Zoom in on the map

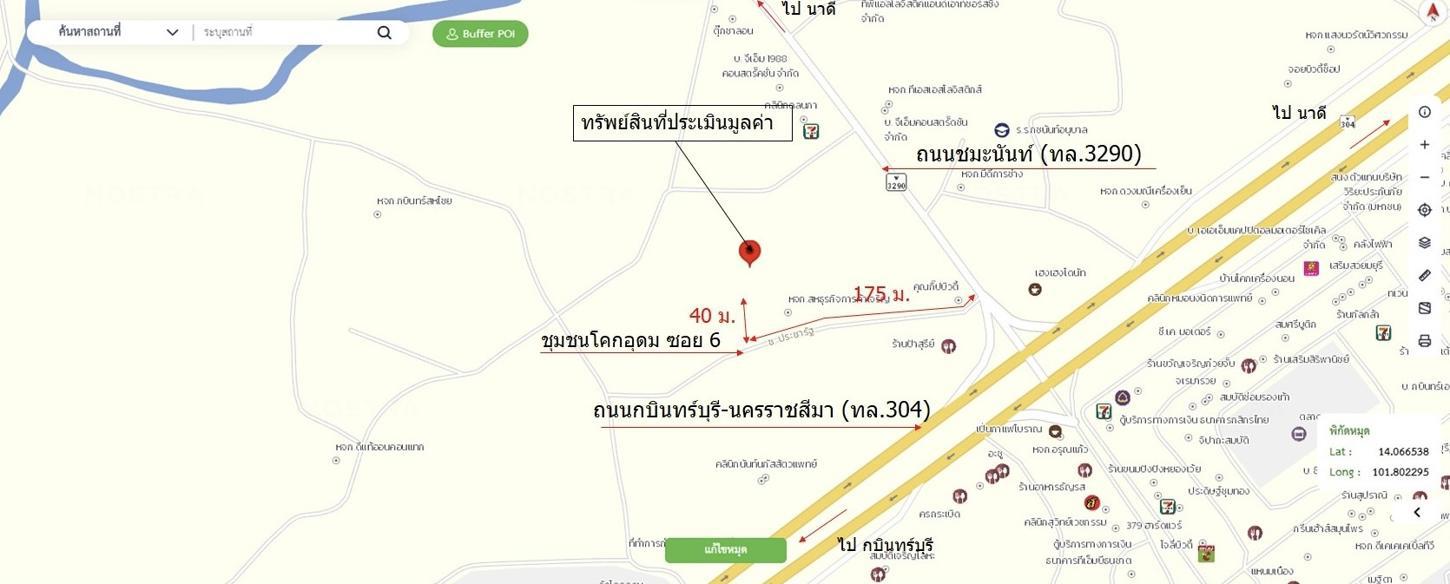pos(1425,144)
